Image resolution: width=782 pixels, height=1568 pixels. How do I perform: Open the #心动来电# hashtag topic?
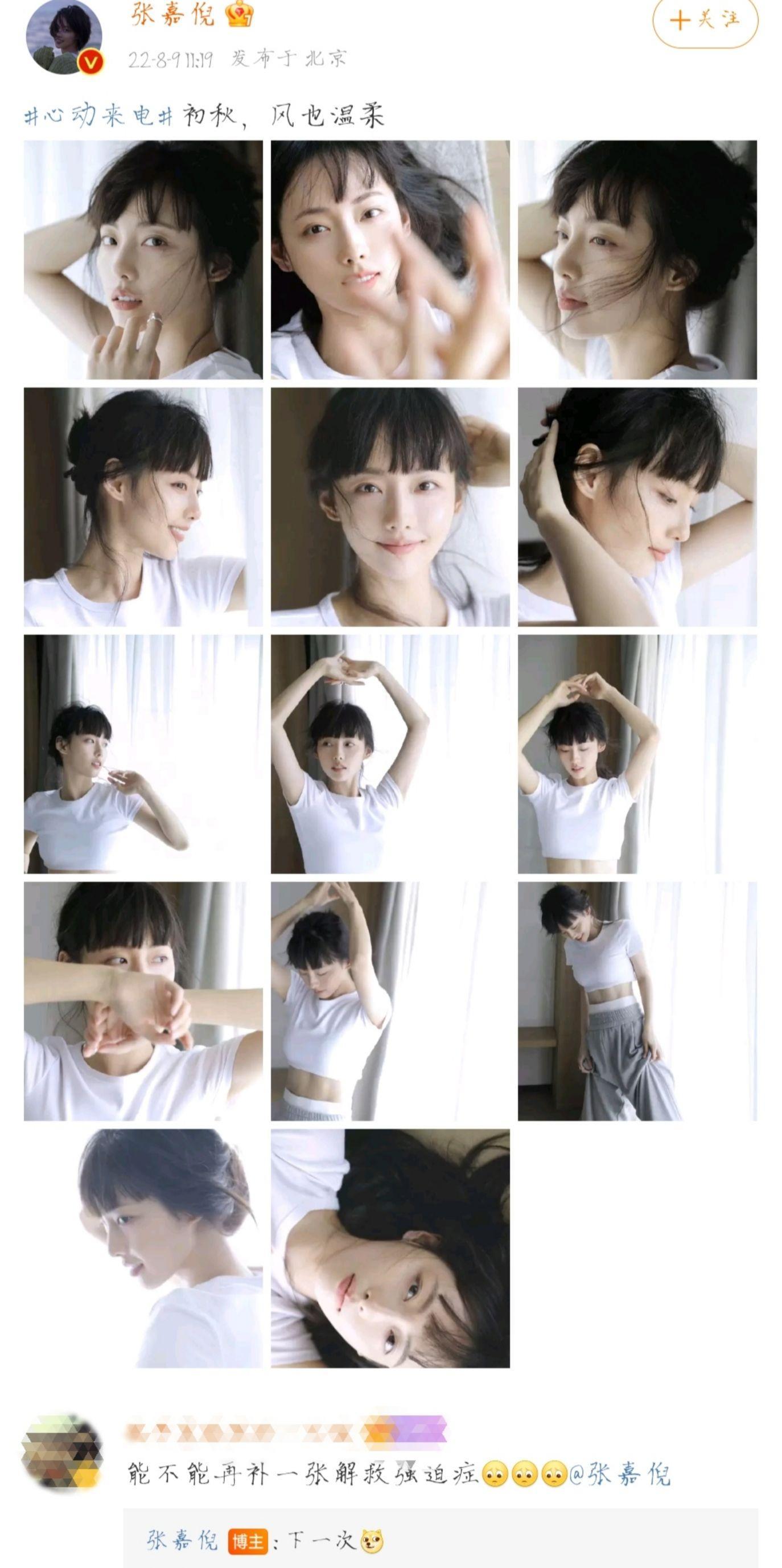pos(98,115)
